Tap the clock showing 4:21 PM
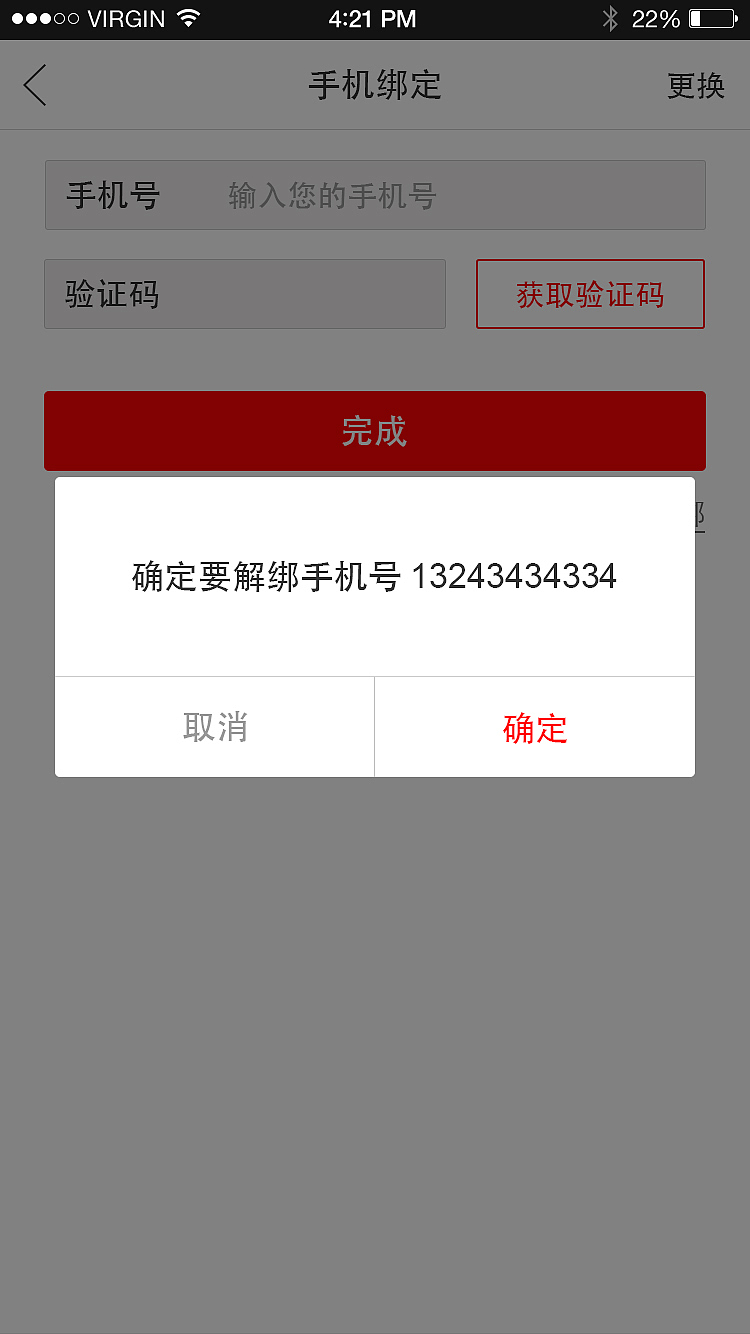750x1334 pixels. pos(373,18)
